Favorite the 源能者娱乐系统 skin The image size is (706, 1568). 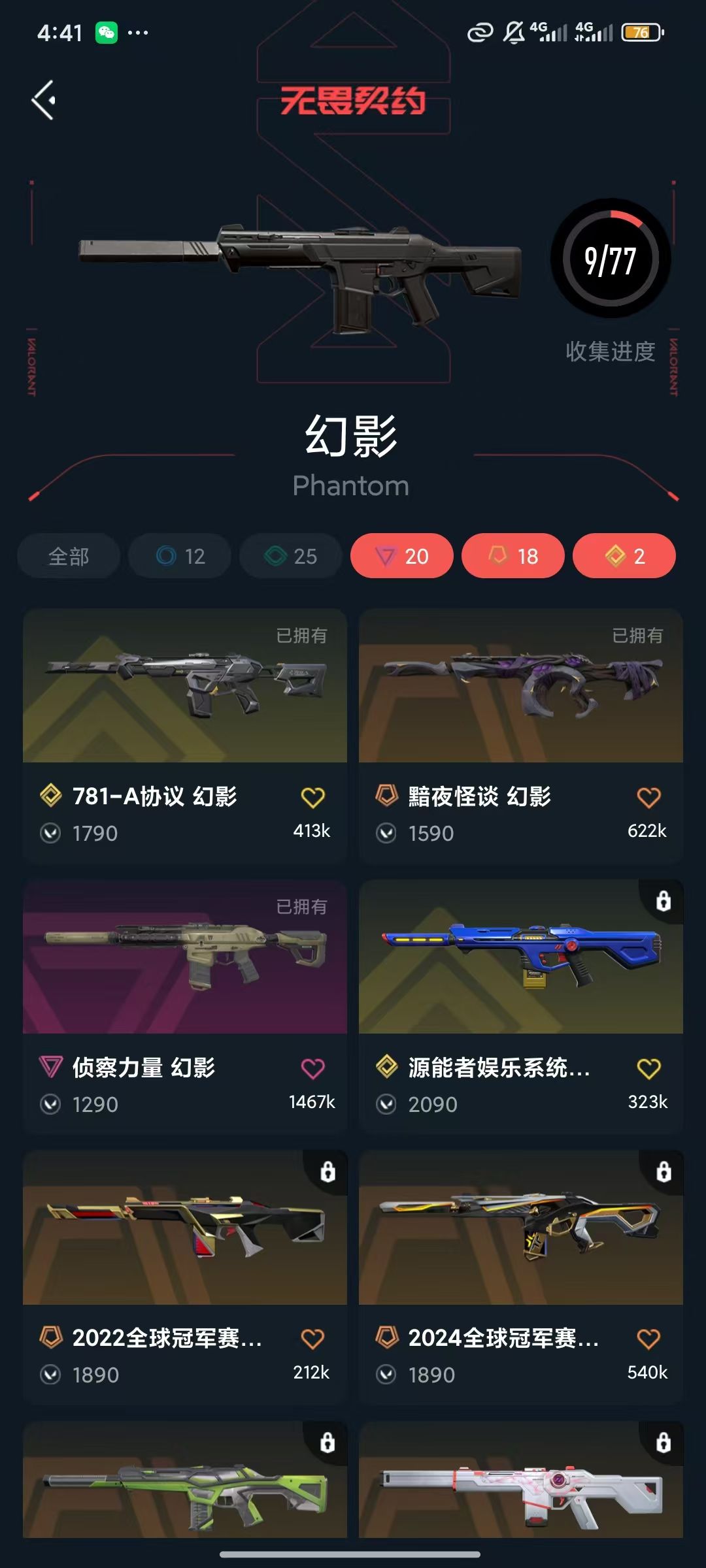pyautogui.click(x=648, y=1069)
